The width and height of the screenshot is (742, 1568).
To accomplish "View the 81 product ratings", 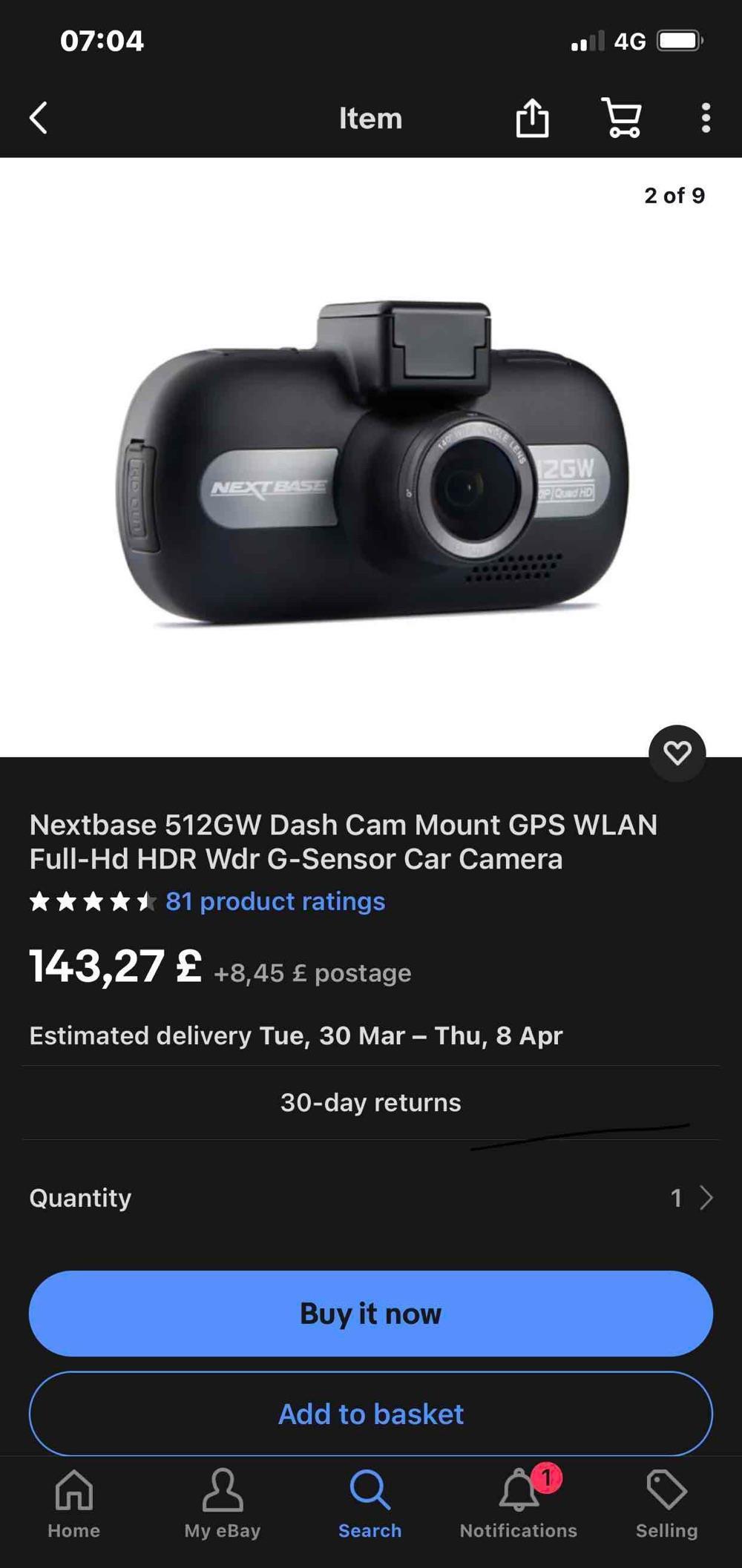I will pos(275,901).
